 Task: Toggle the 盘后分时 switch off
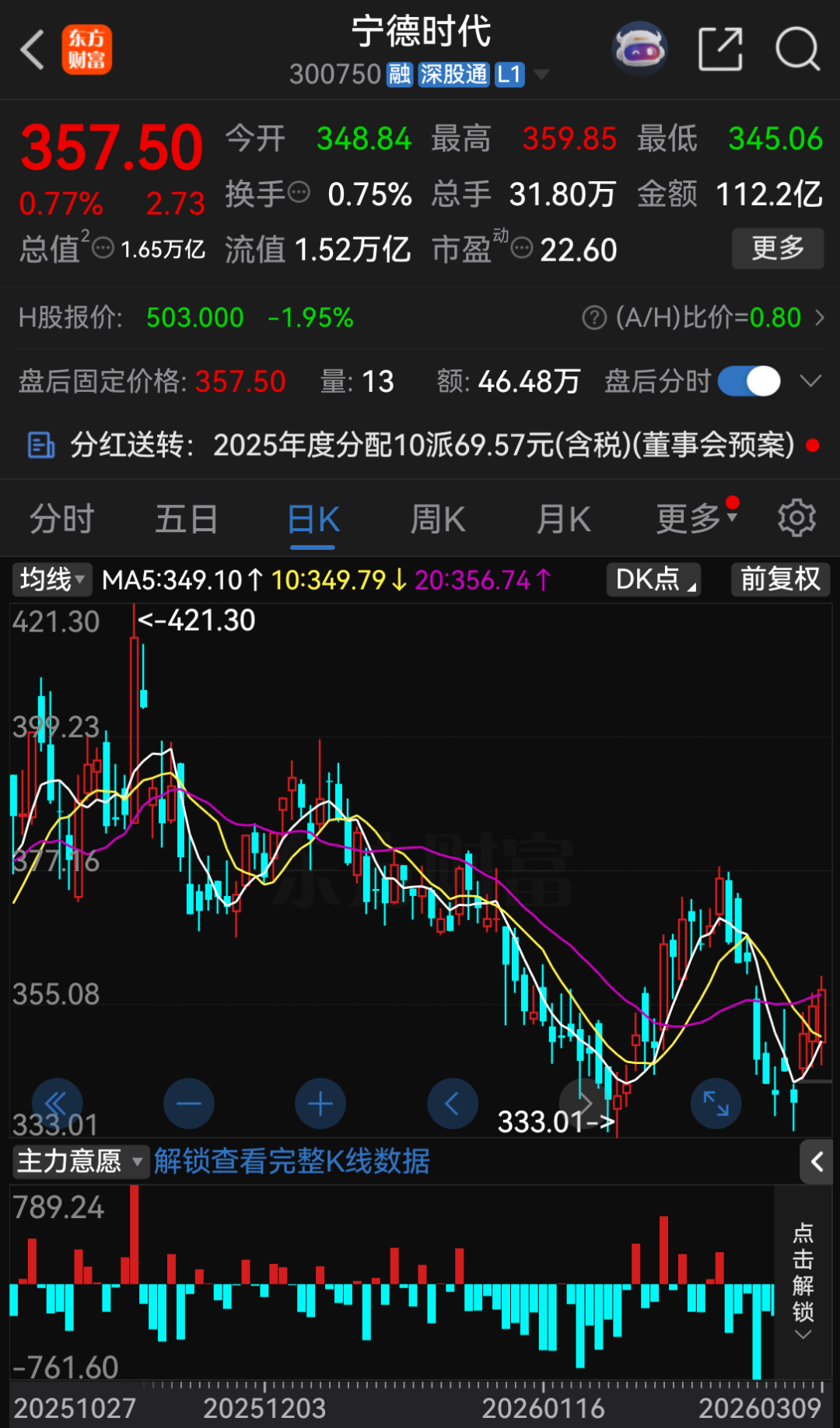point(749,381)
